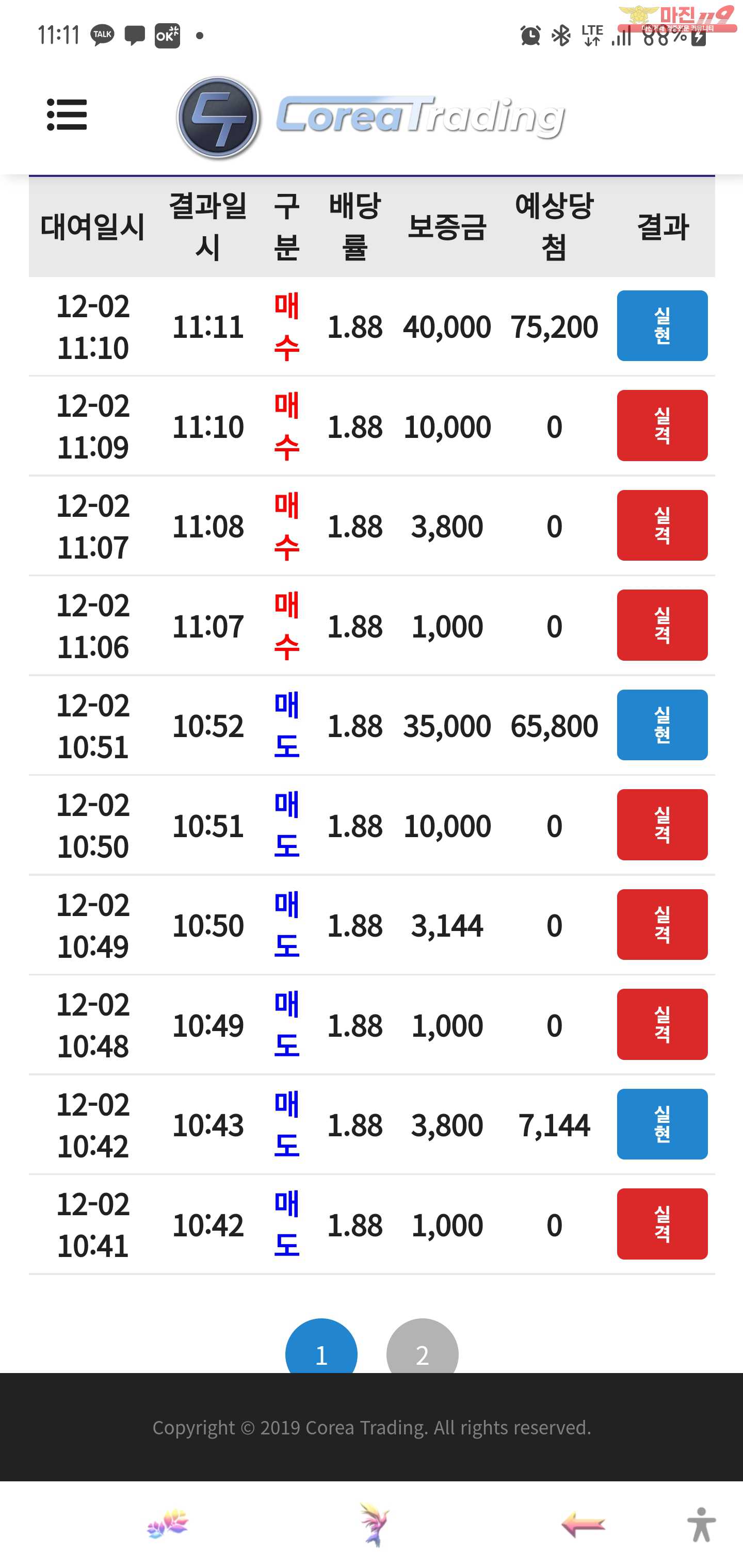The width and height of the screenshot is (743, 1568).
Task: Tap 실현 result for 10:51 trade
Action: click(662, 725)
